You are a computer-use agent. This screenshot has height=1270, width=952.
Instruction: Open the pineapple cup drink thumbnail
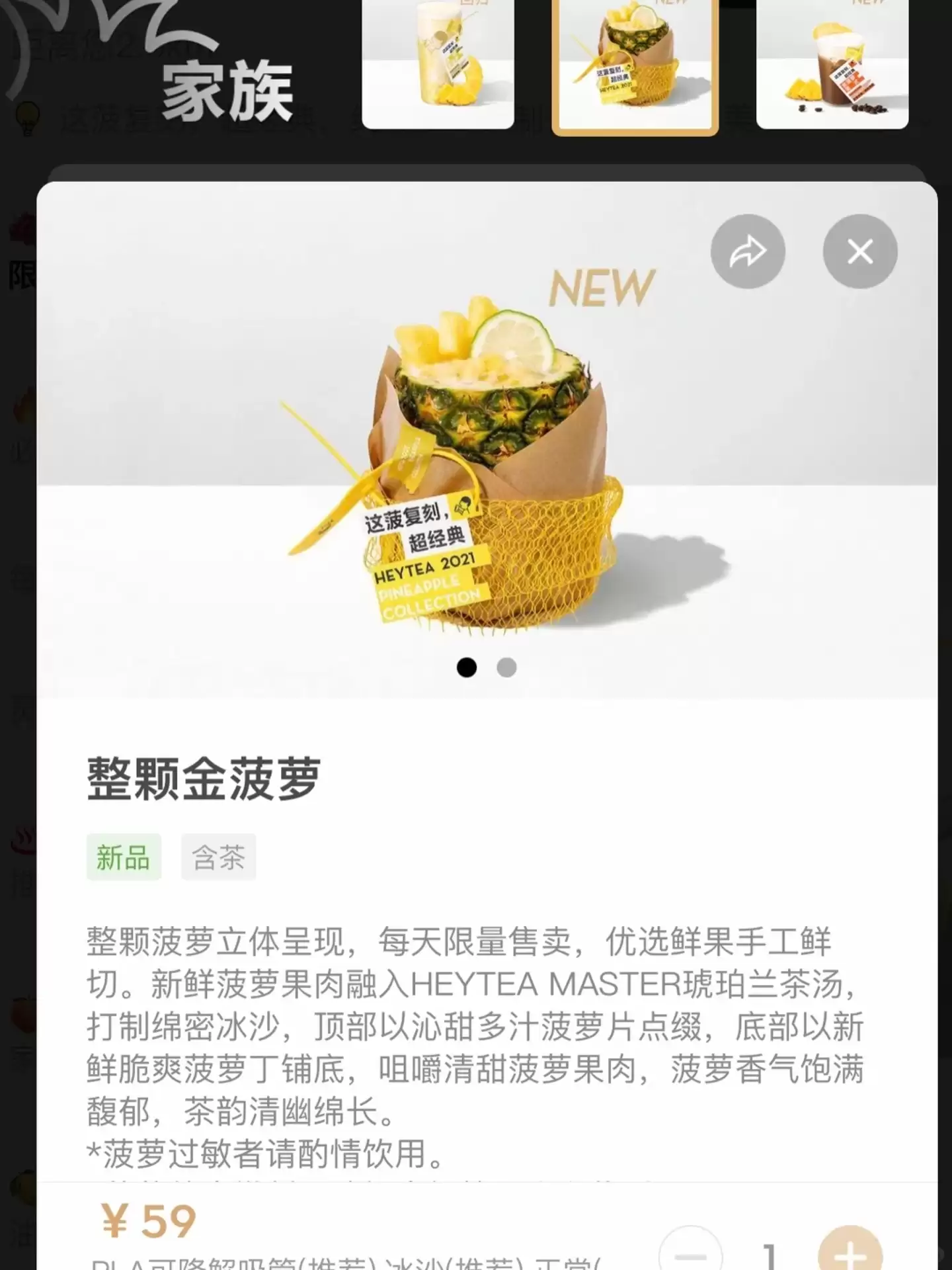438,63
